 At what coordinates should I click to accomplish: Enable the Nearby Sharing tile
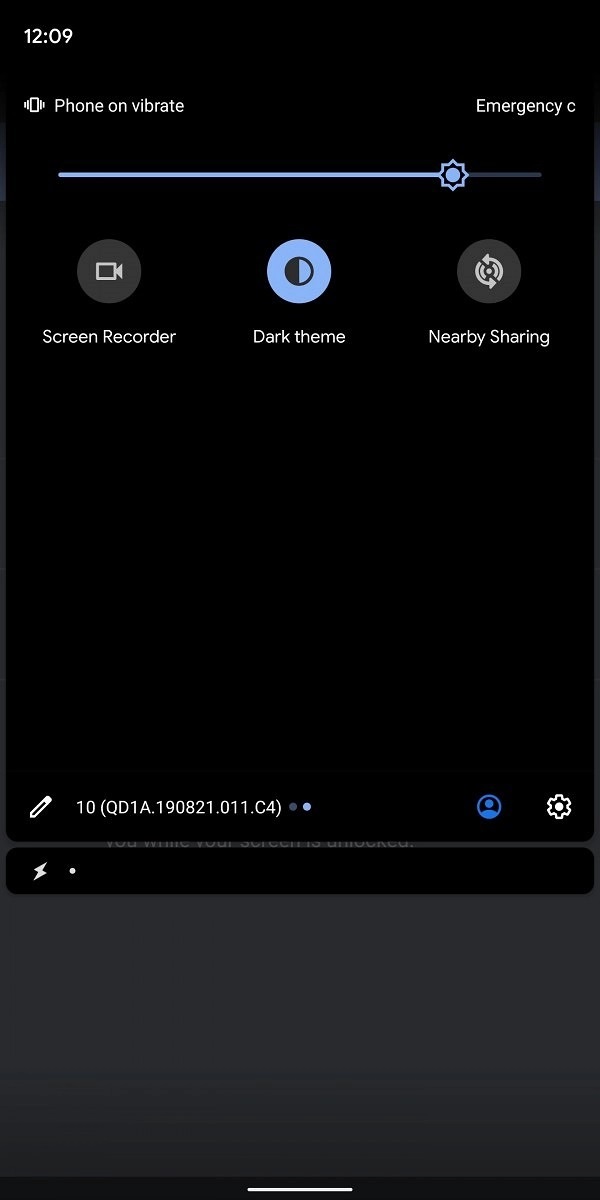[489, 271]
